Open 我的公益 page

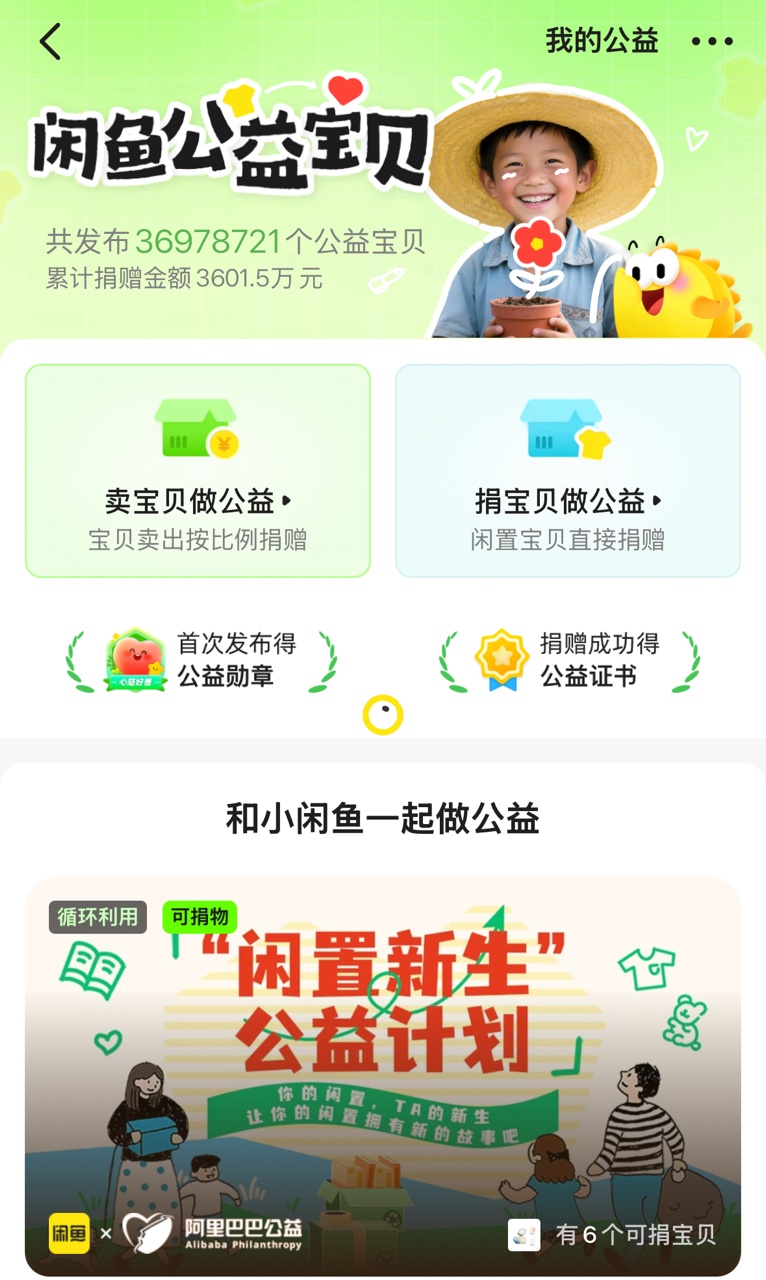point(601,41)
